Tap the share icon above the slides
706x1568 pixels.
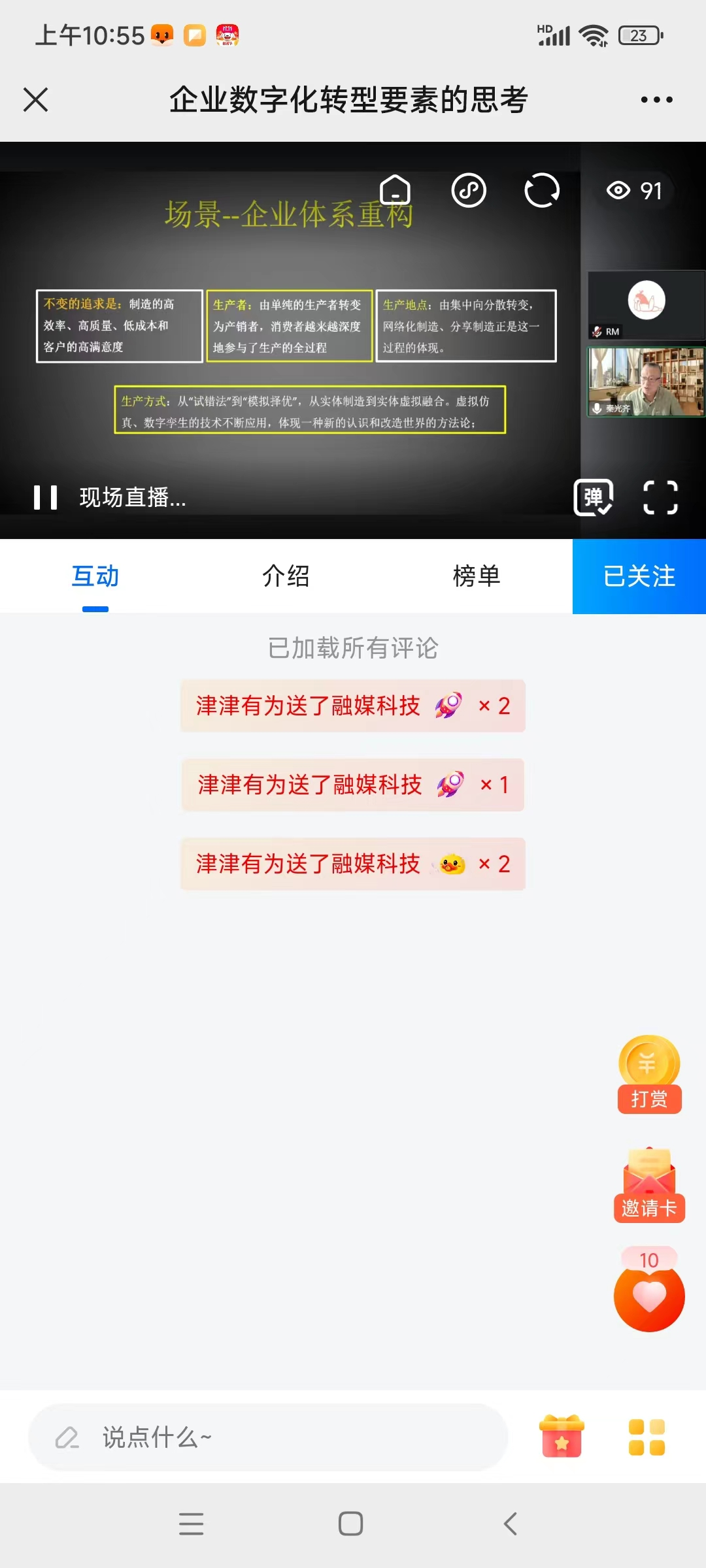[469, 191]
